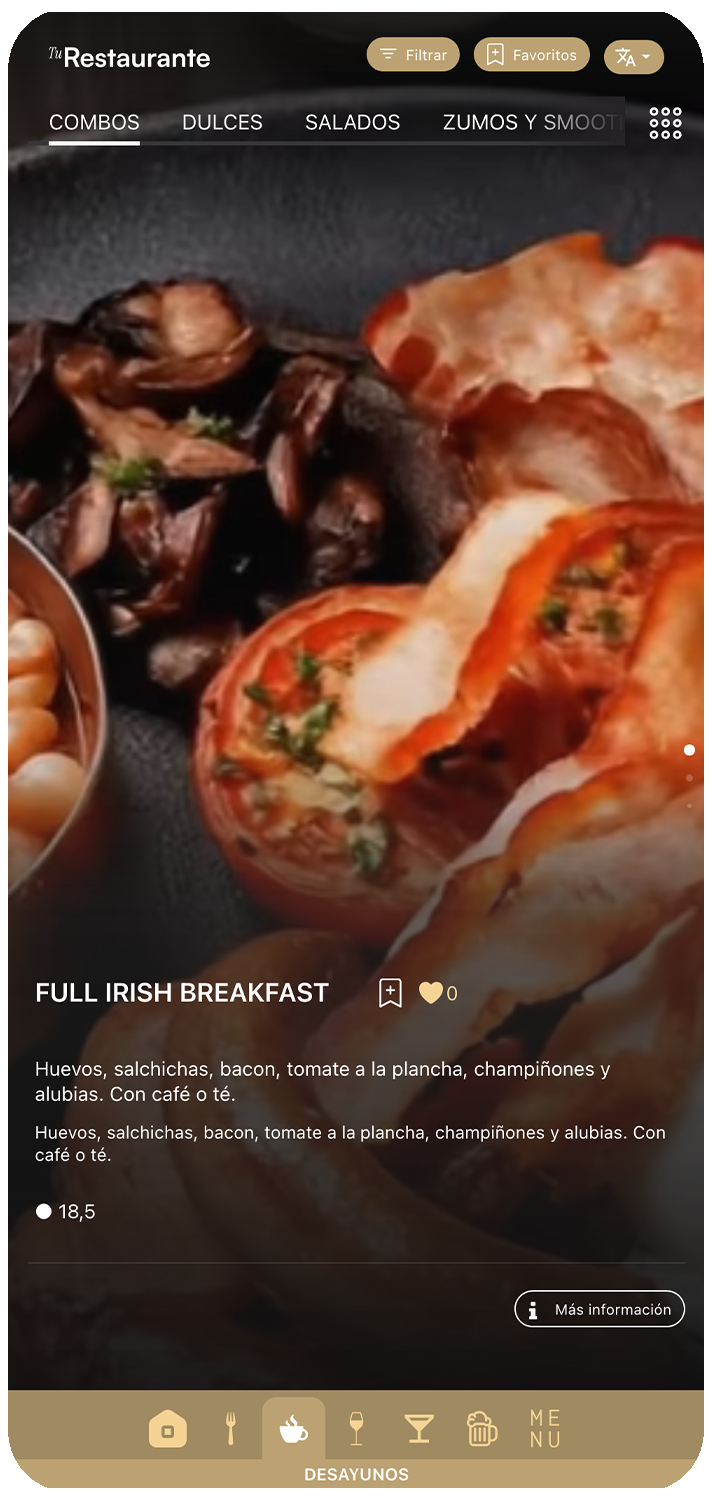Image resolution: width=712 pixels, height=1500 pixels.
Task: Switch to the SALADOS tab
Action: pos(352,123)
